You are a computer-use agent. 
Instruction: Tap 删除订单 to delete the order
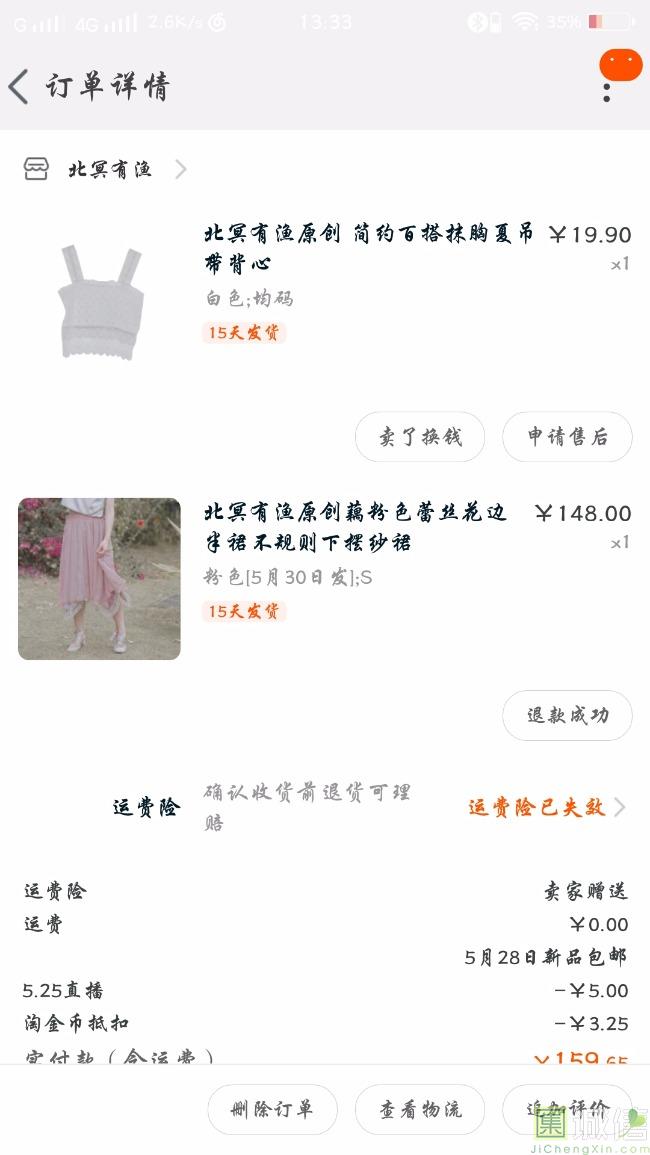pyautogui.click(x=272, y=1109)
